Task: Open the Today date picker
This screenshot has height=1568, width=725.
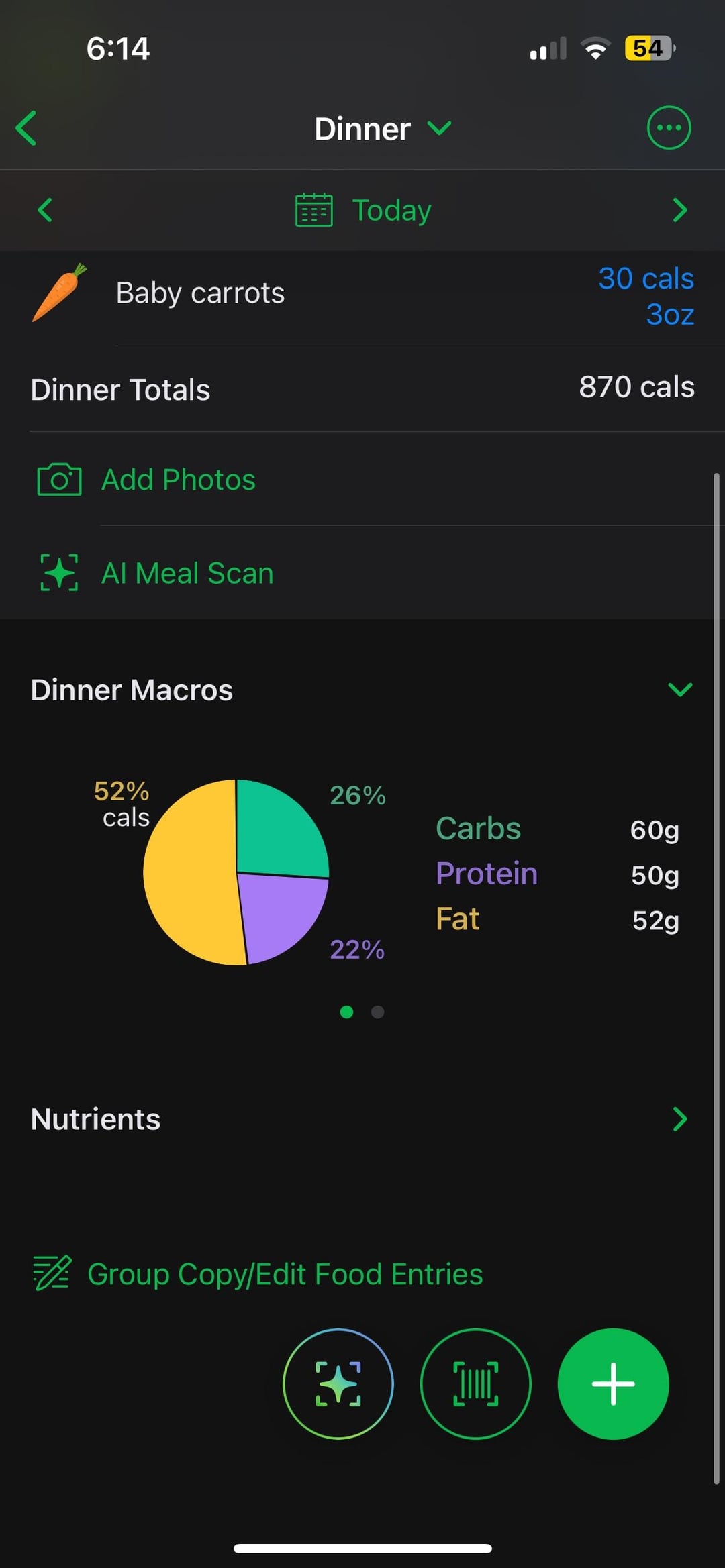Action: pos(364,211)
